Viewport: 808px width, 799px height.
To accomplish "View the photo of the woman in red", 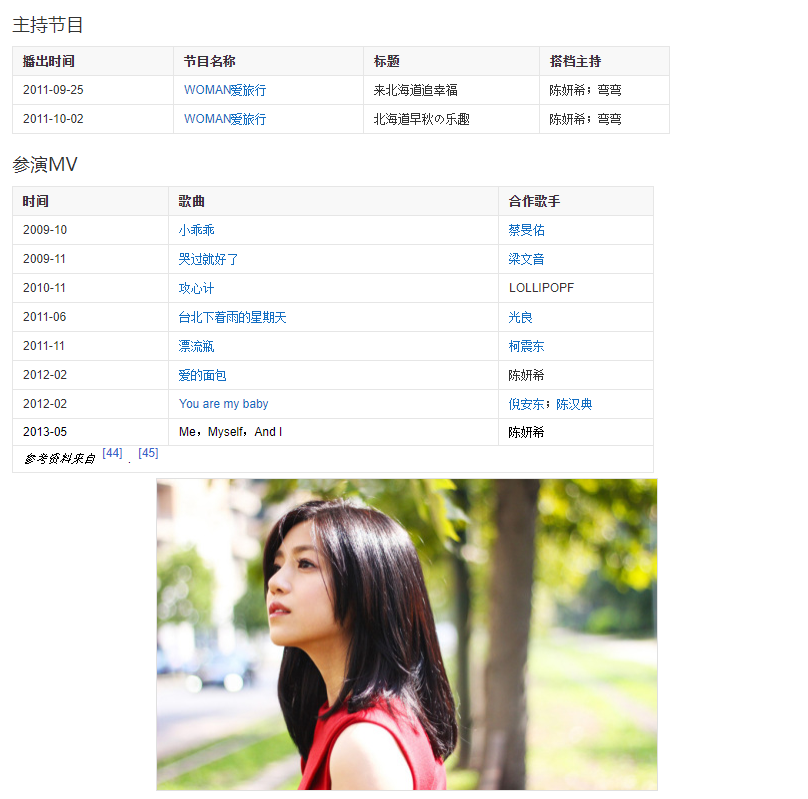I will pos(406,634).
